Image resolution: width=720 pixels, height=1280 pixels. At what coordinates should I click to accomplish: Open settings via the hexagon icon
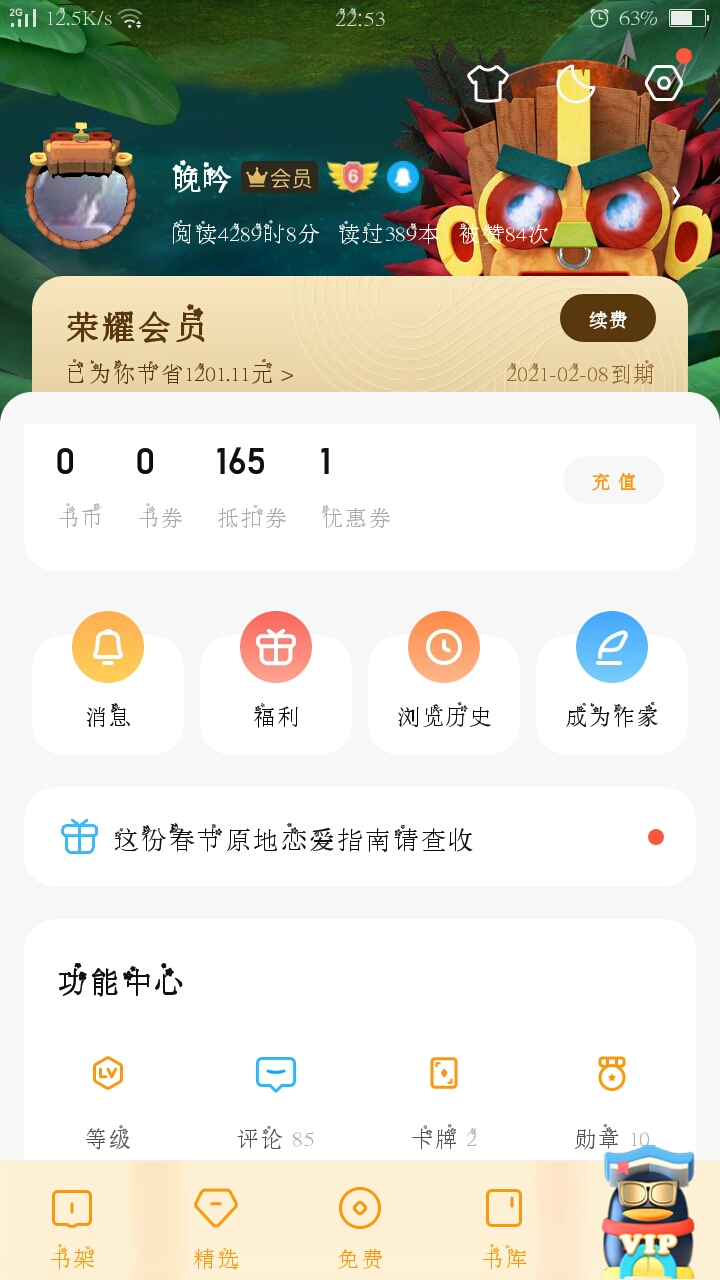[664, 84]
